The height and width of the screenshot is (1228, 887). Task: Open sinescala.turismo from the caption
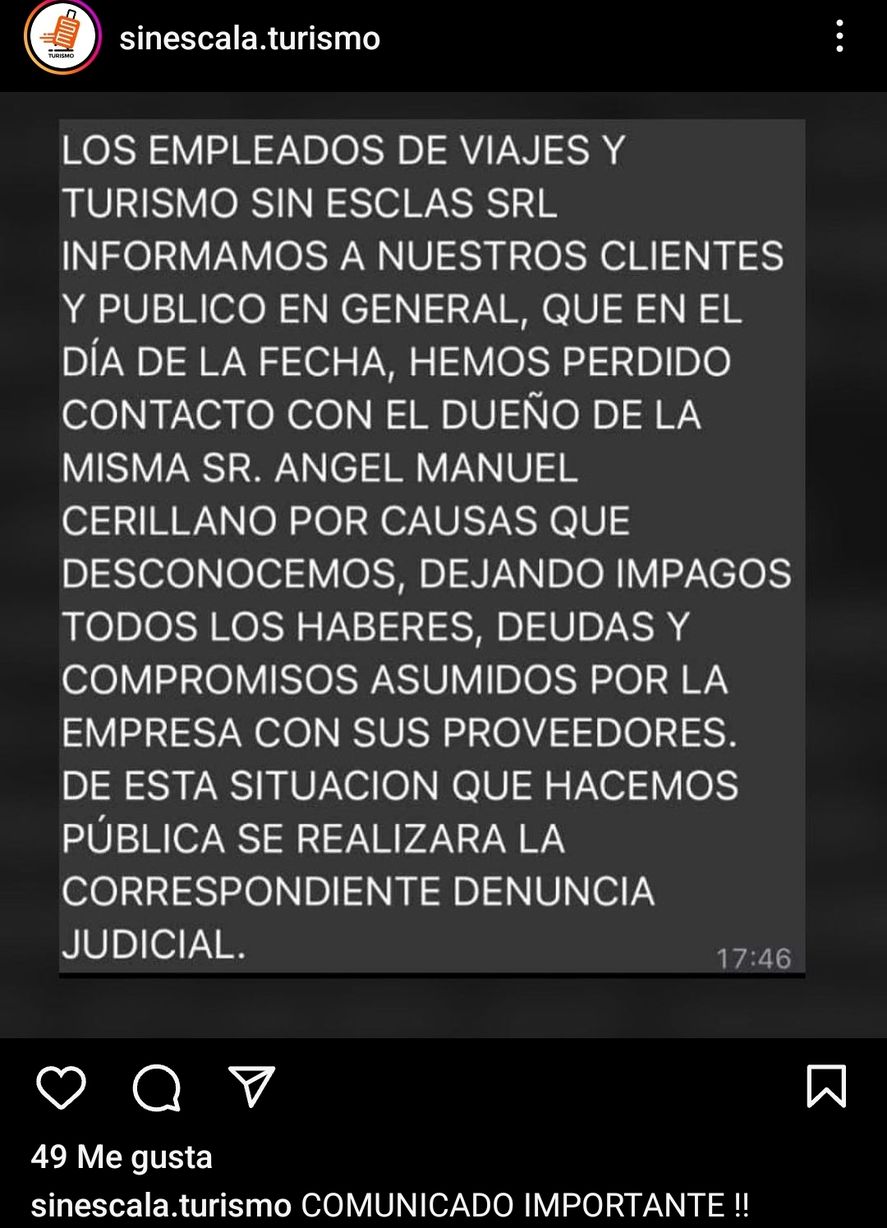161,1205
